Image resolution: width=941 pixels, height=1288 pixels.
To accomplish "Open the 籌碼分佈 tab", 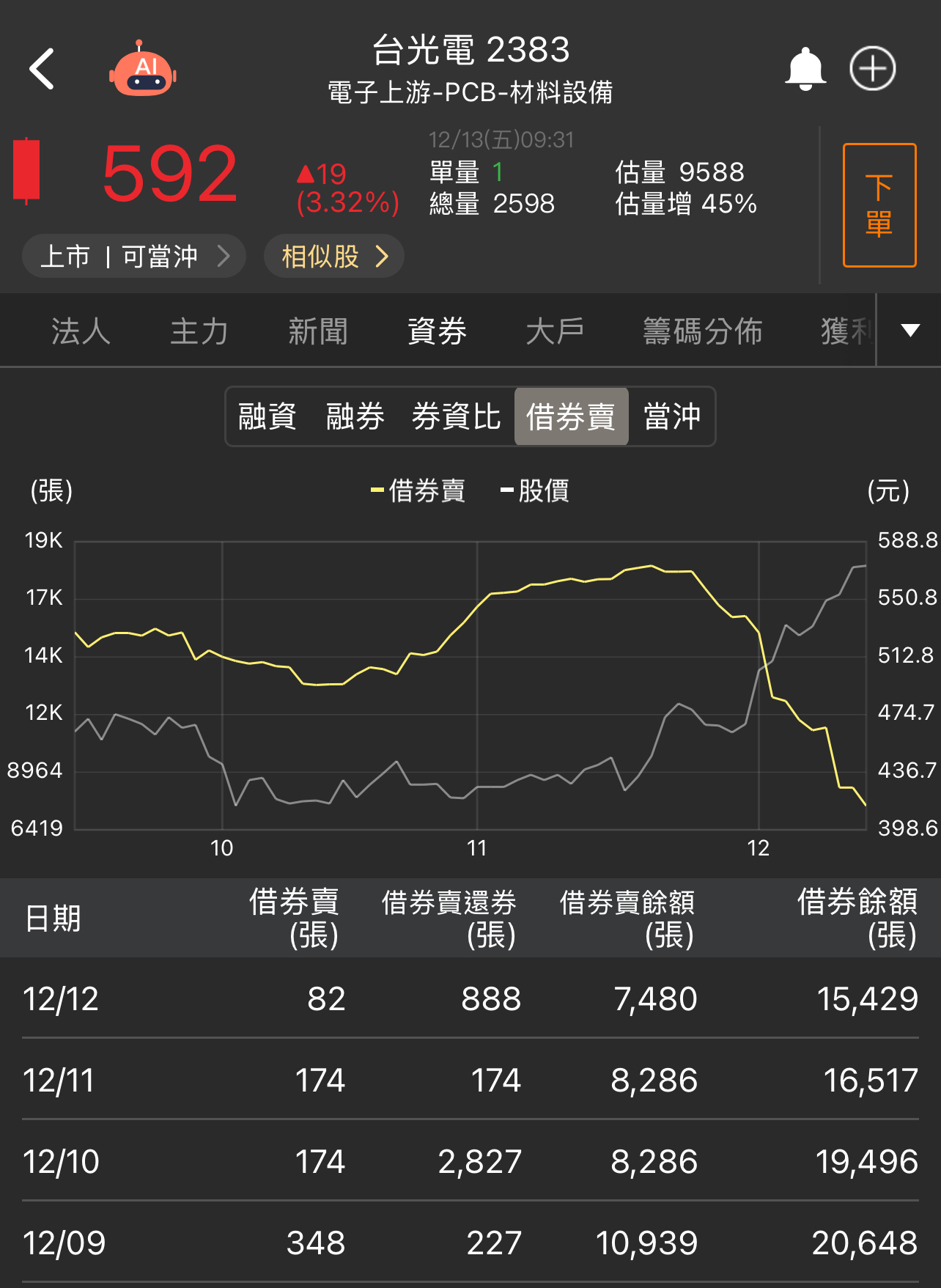I will (x=702, y=331).
